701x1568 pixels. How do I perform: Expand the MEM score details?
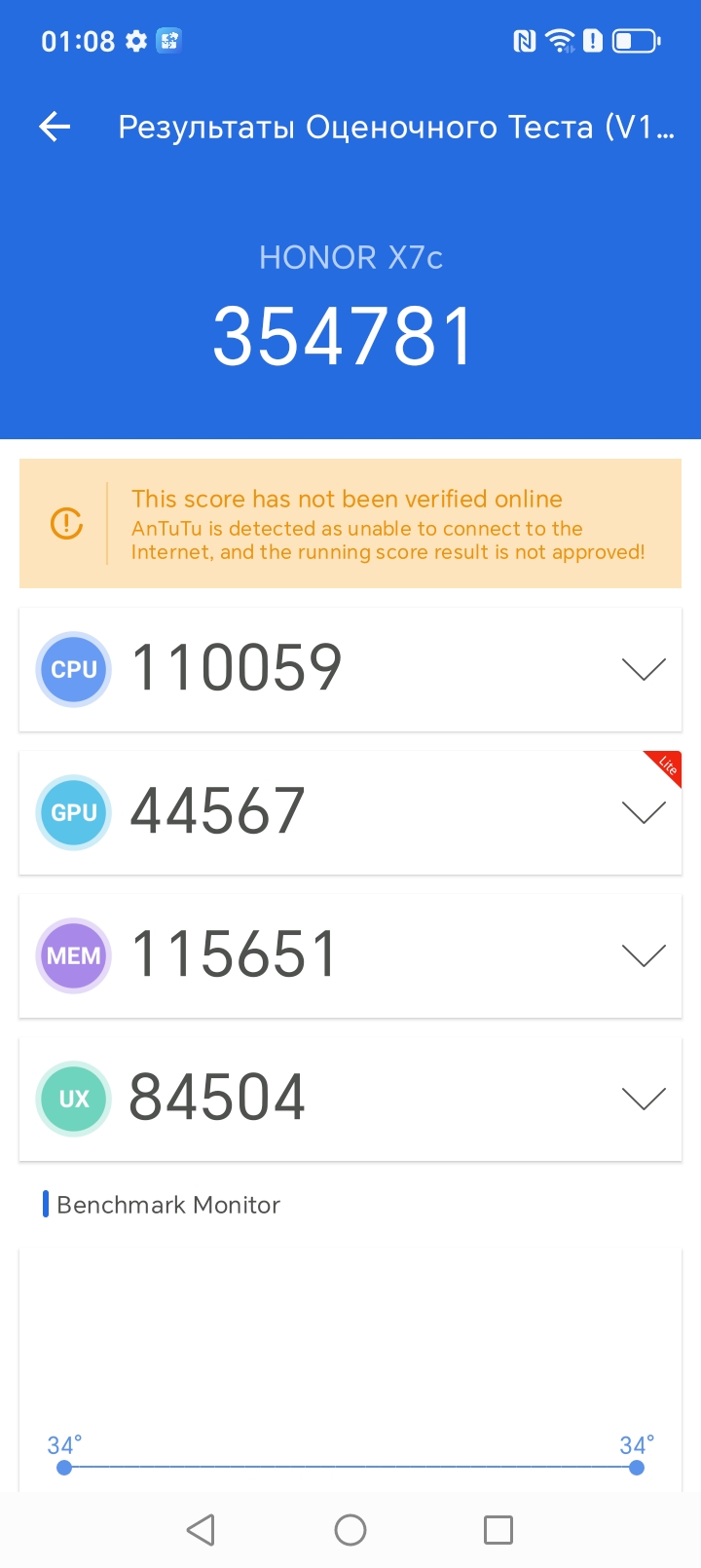pyautogui.click(x=643, y=955)
